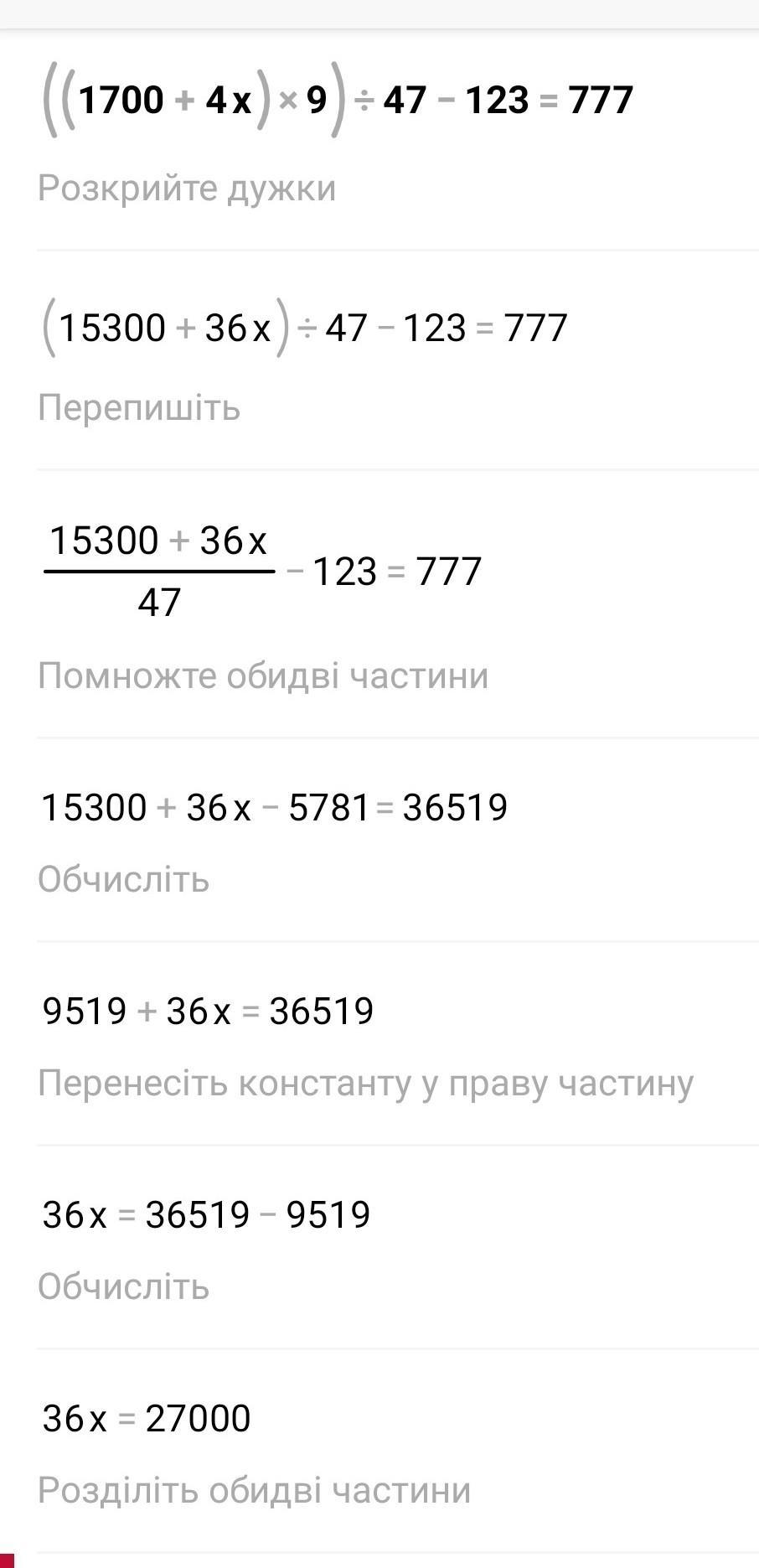The width and height of the screenshot is (759, 1568).
Task: Expand the 'Помножте обидві частини' step
Action: (263, 675)
